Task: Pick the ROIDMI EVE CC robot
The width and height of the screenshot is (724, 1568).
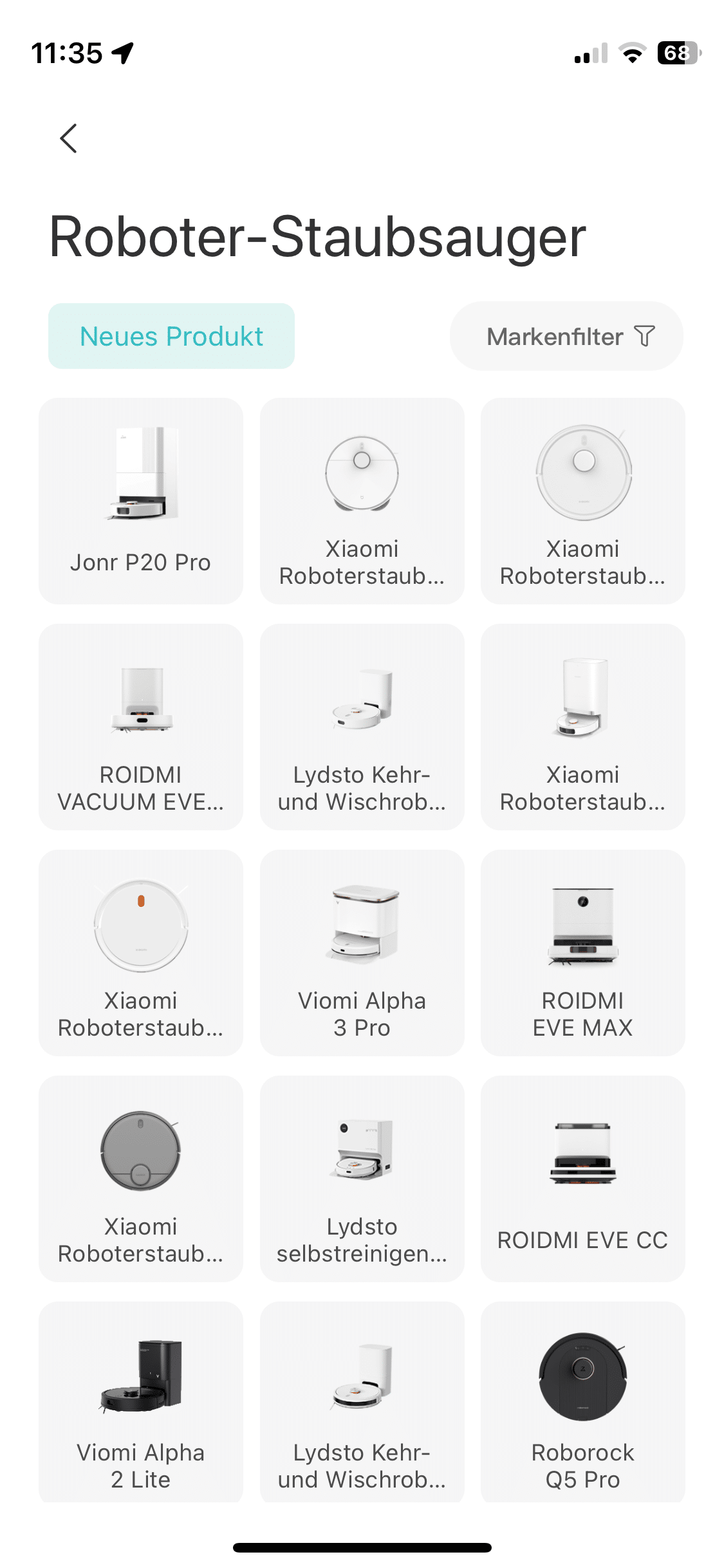Action: [x=582, y=1179]
